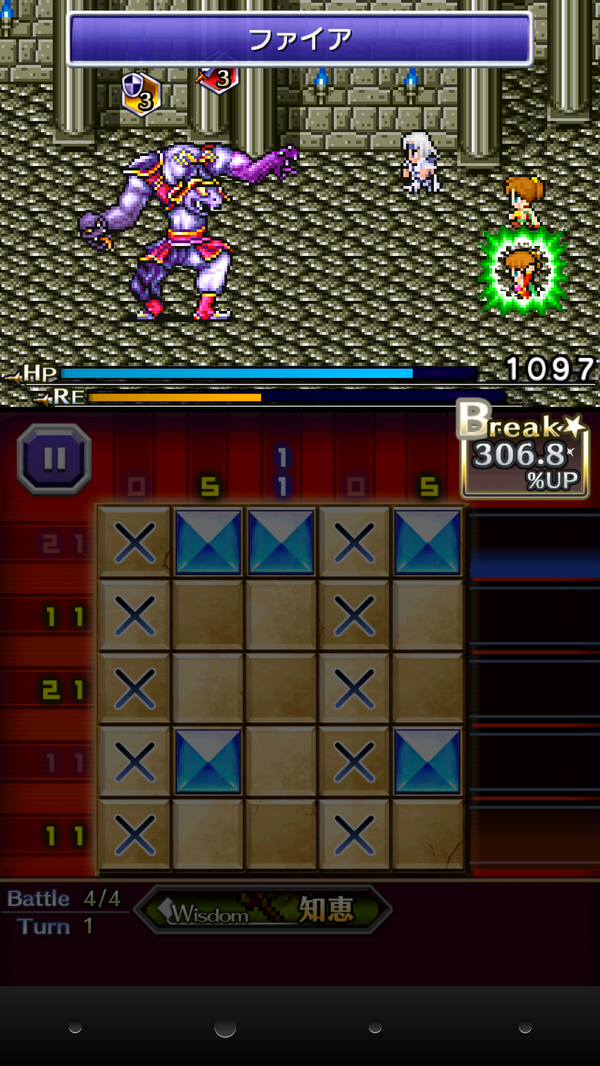Viewport: 600px width, 1066px height.
Task: Fill empty cell in third row, second column
Action: tap(208, 689)
